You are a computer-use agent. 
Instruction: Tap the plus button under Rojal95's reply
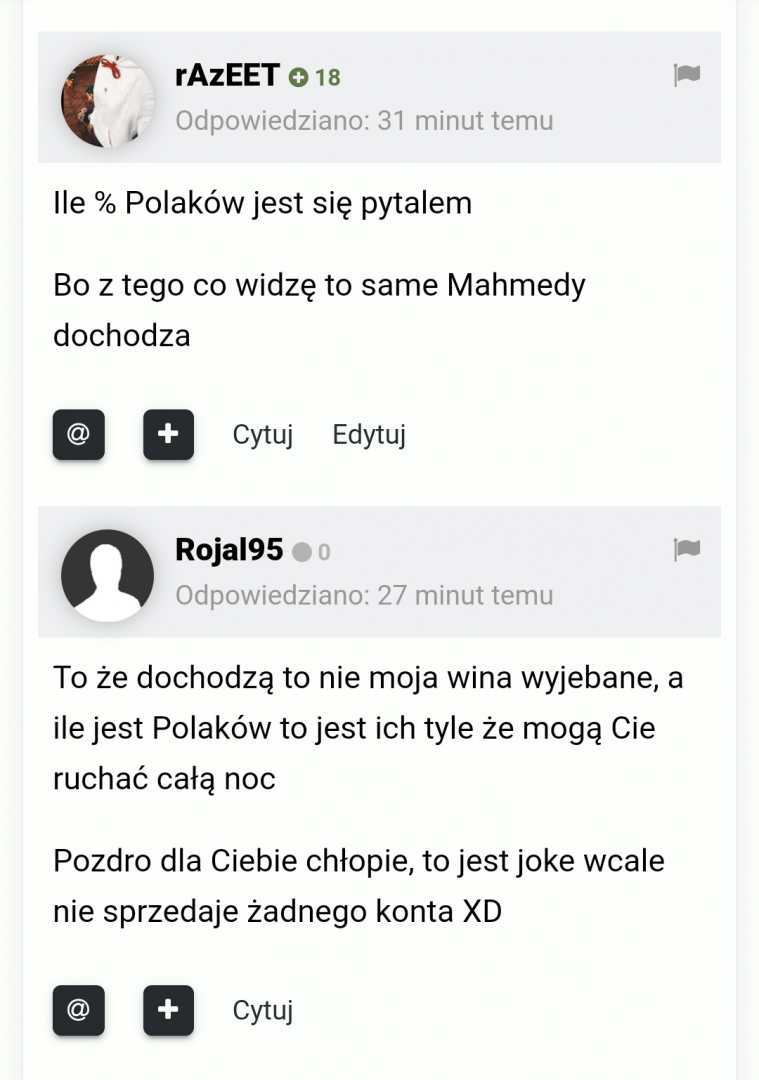(x=168, y=1010)
